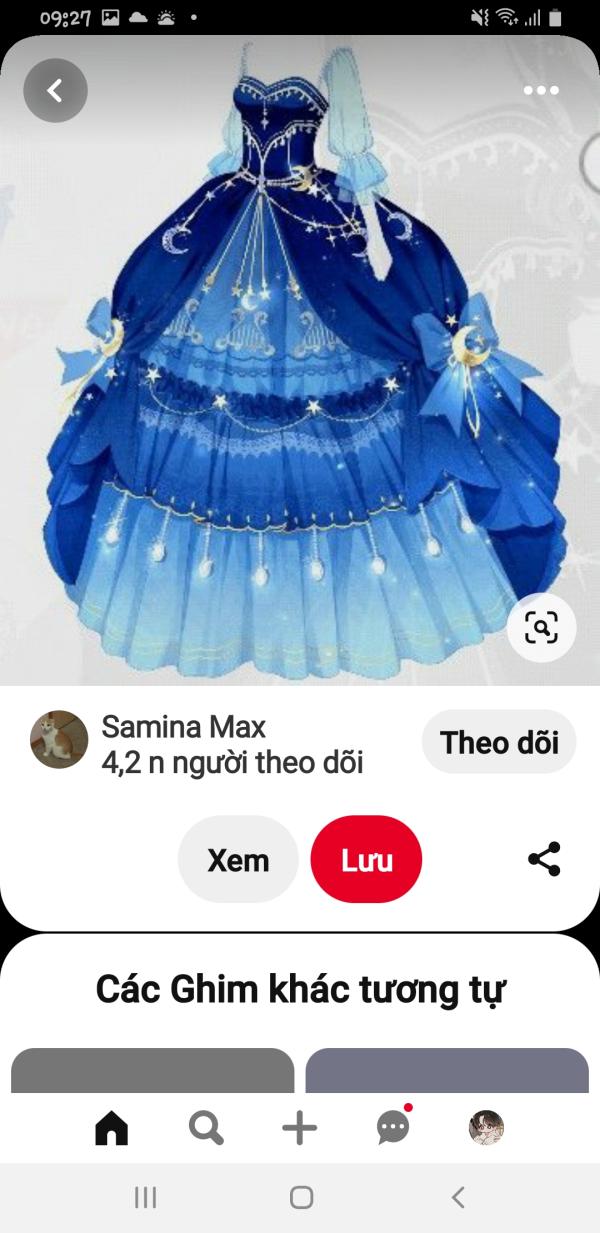Tap the Xem button to view the source
This screenshot has height=1233, width=600.
pos(238,860)
